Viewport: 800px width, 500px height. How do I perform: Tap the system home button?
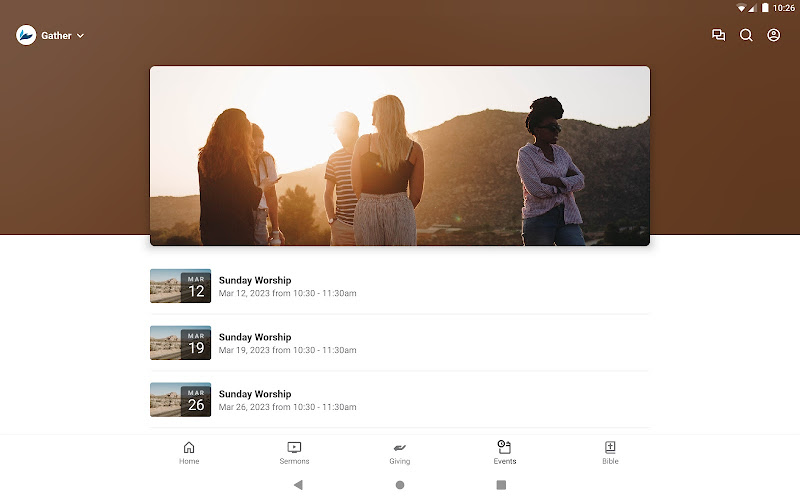click(x=400, y=485)
